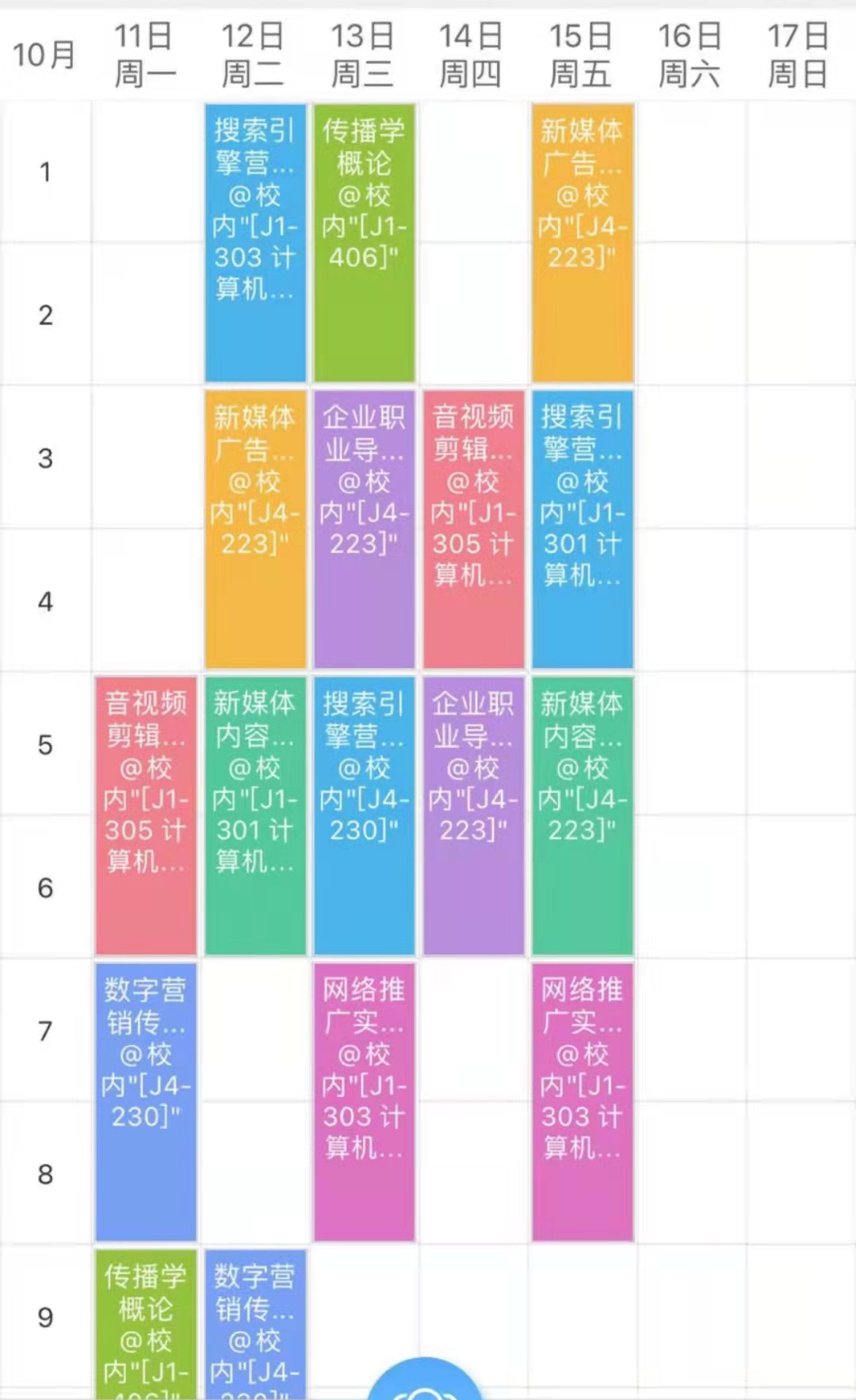
Task: Open Tuesday period 5 新媒体内容 course
Action: [255, 816]
